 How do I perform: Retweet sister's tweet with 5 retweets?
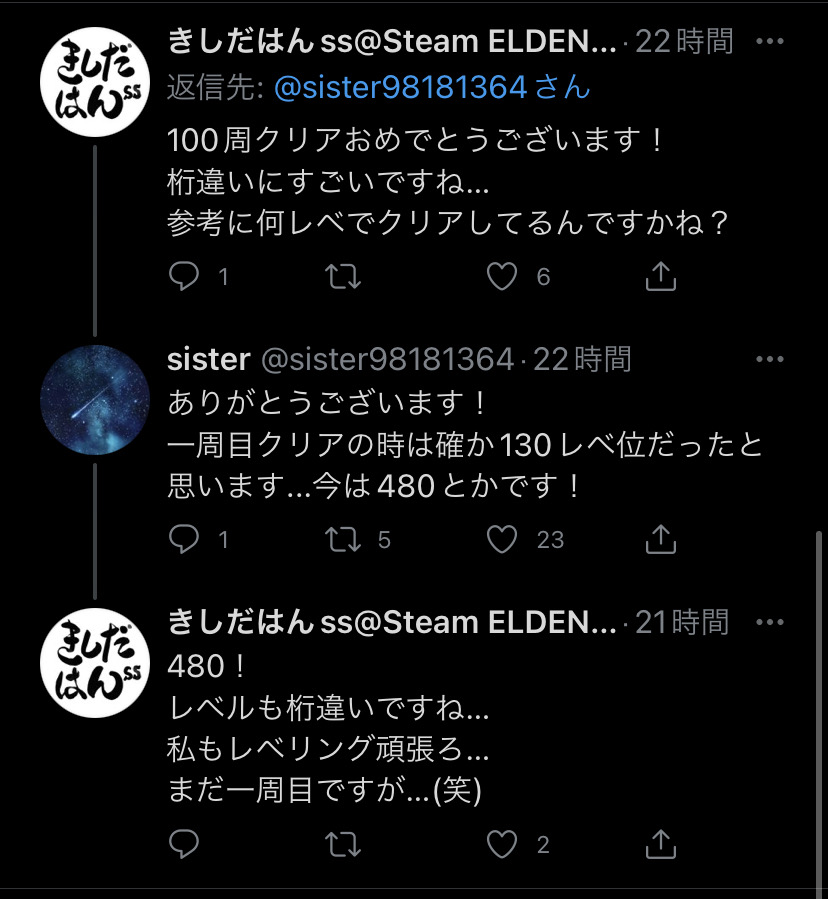tap(344, 540)
